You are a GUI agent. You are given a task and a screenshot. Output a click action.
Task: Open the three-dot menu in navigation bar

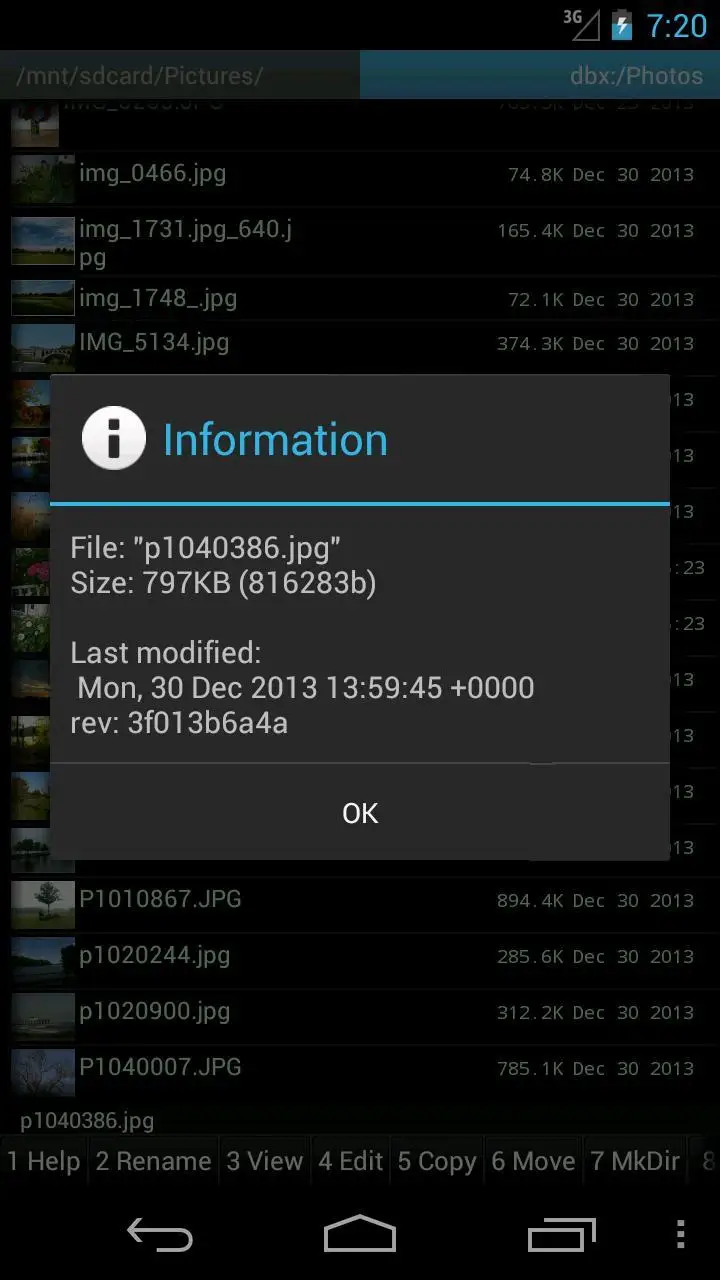[x=680, y=1235]
